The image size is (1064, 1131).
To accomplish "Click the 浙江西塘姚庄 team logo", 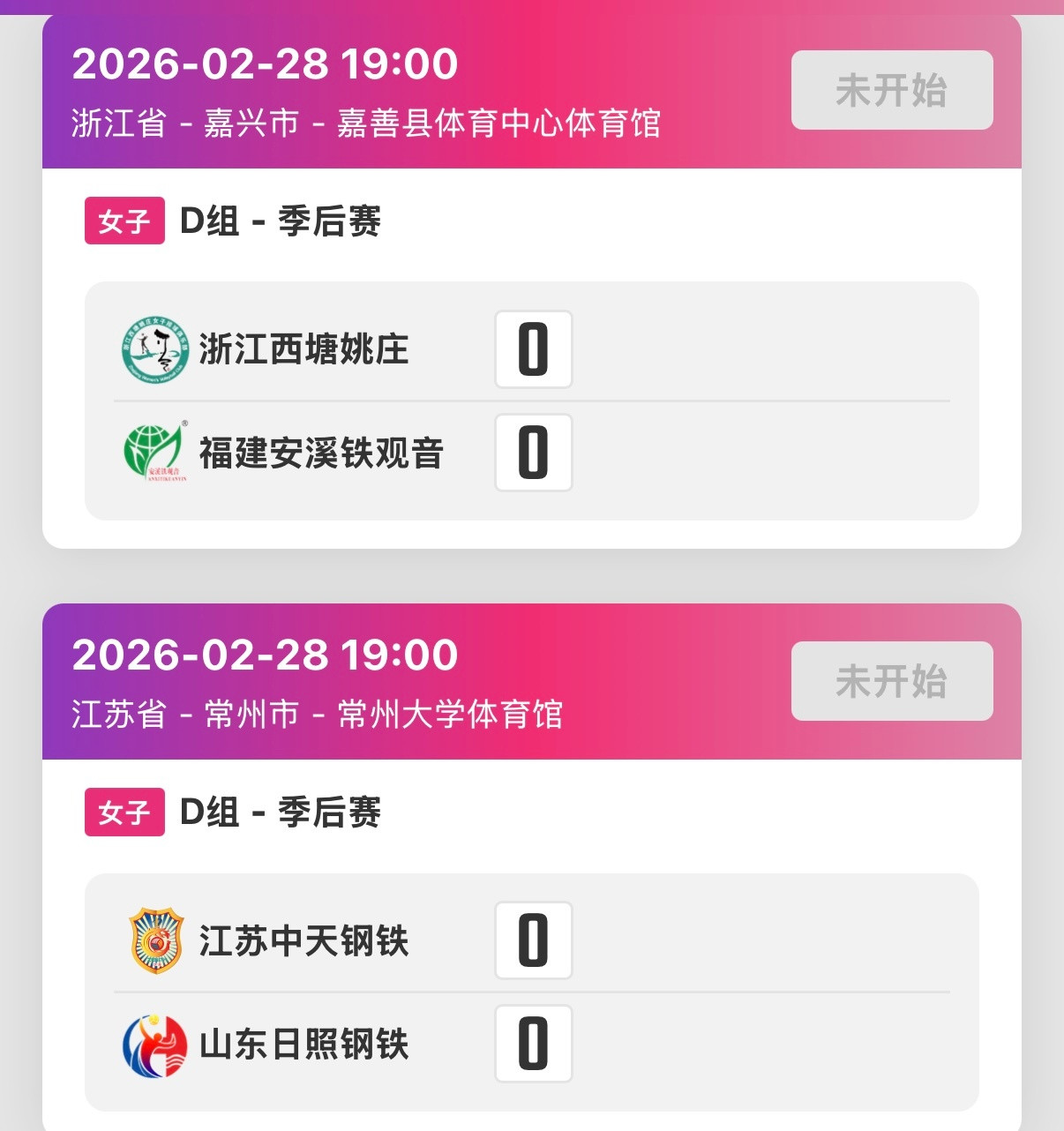I will [x=159, y=350].
